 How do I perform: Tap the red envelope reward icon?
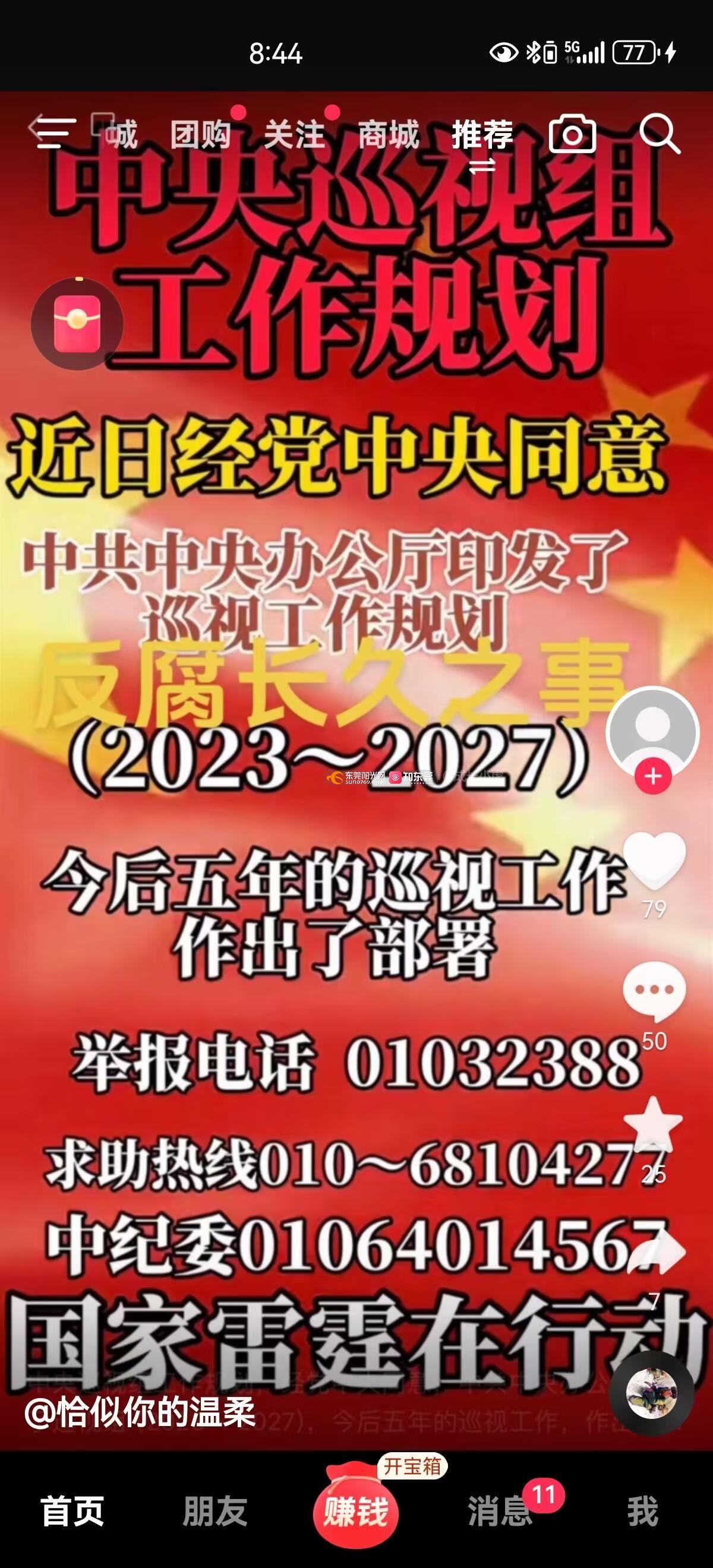(77, 323)
